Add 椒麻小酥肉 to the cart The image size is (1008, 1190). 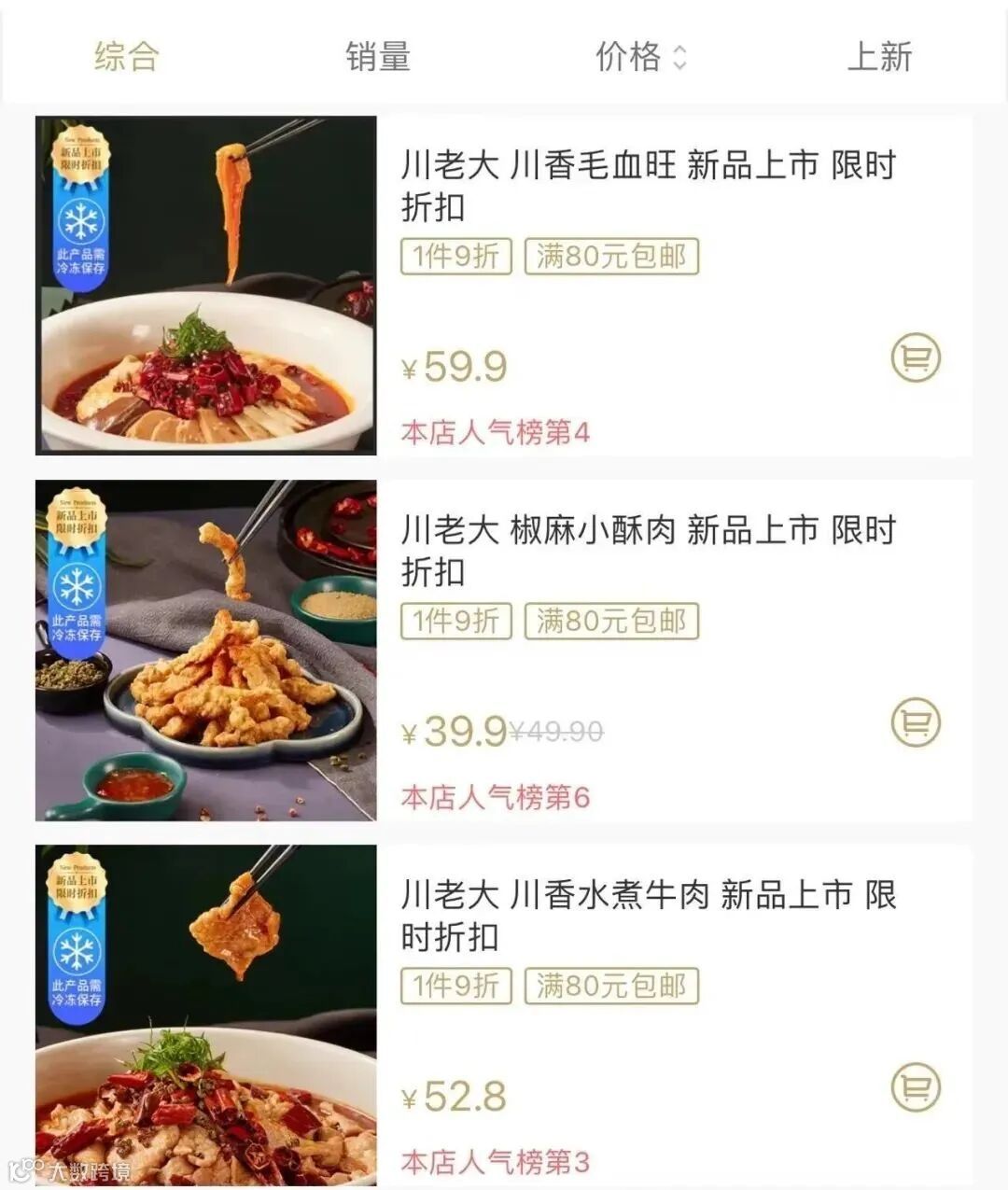pos(916,722)
